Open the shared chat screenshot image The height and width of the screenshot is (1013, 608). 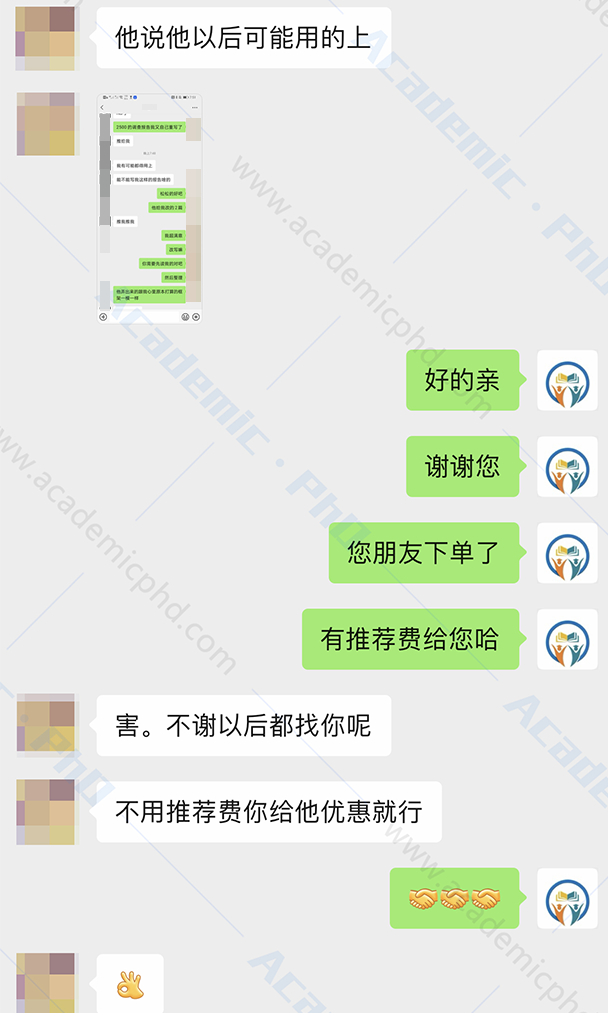click(149, 208)
